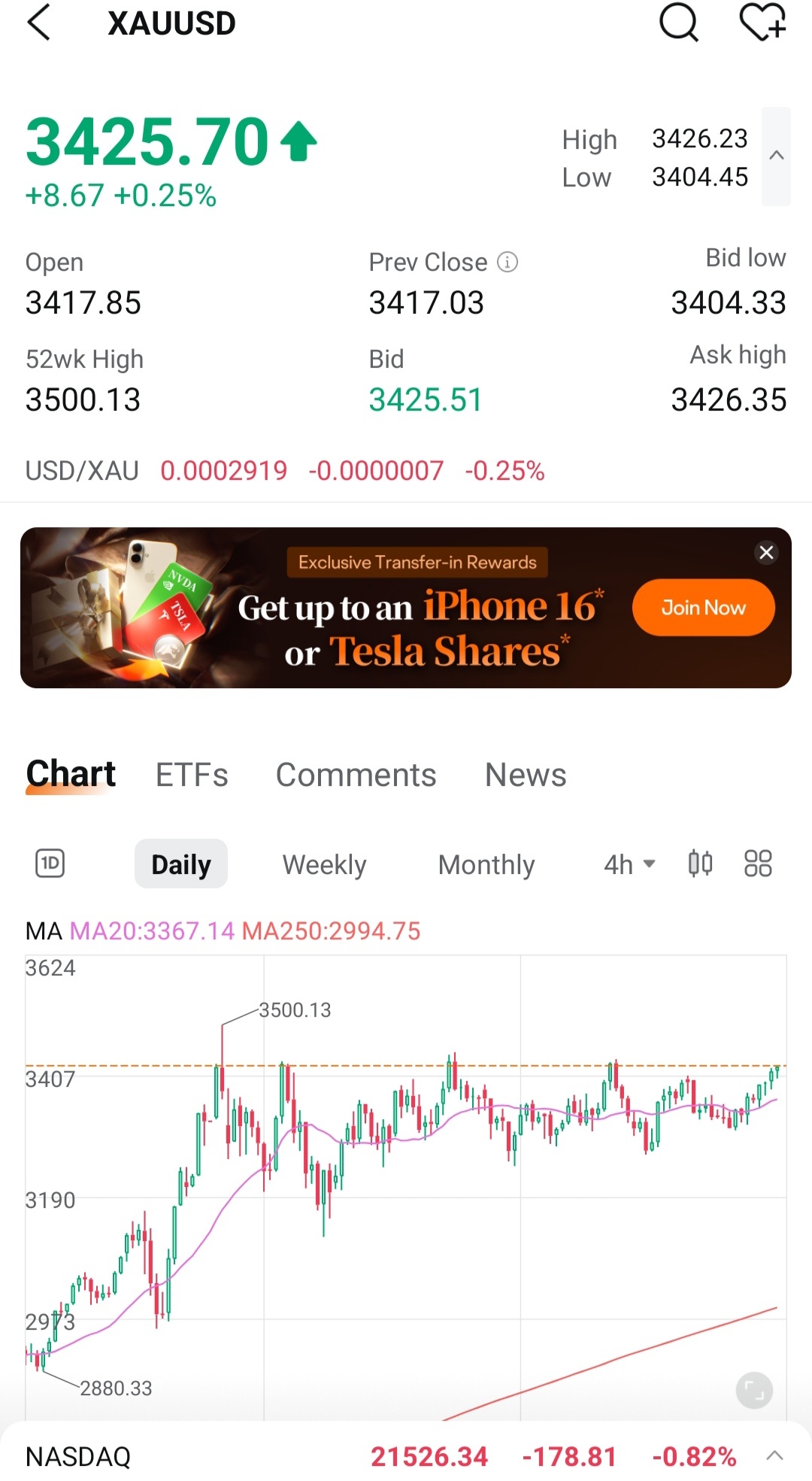This screenshot has width=812, height=1481.
Task: View the News tab
Action: point(526,775)
